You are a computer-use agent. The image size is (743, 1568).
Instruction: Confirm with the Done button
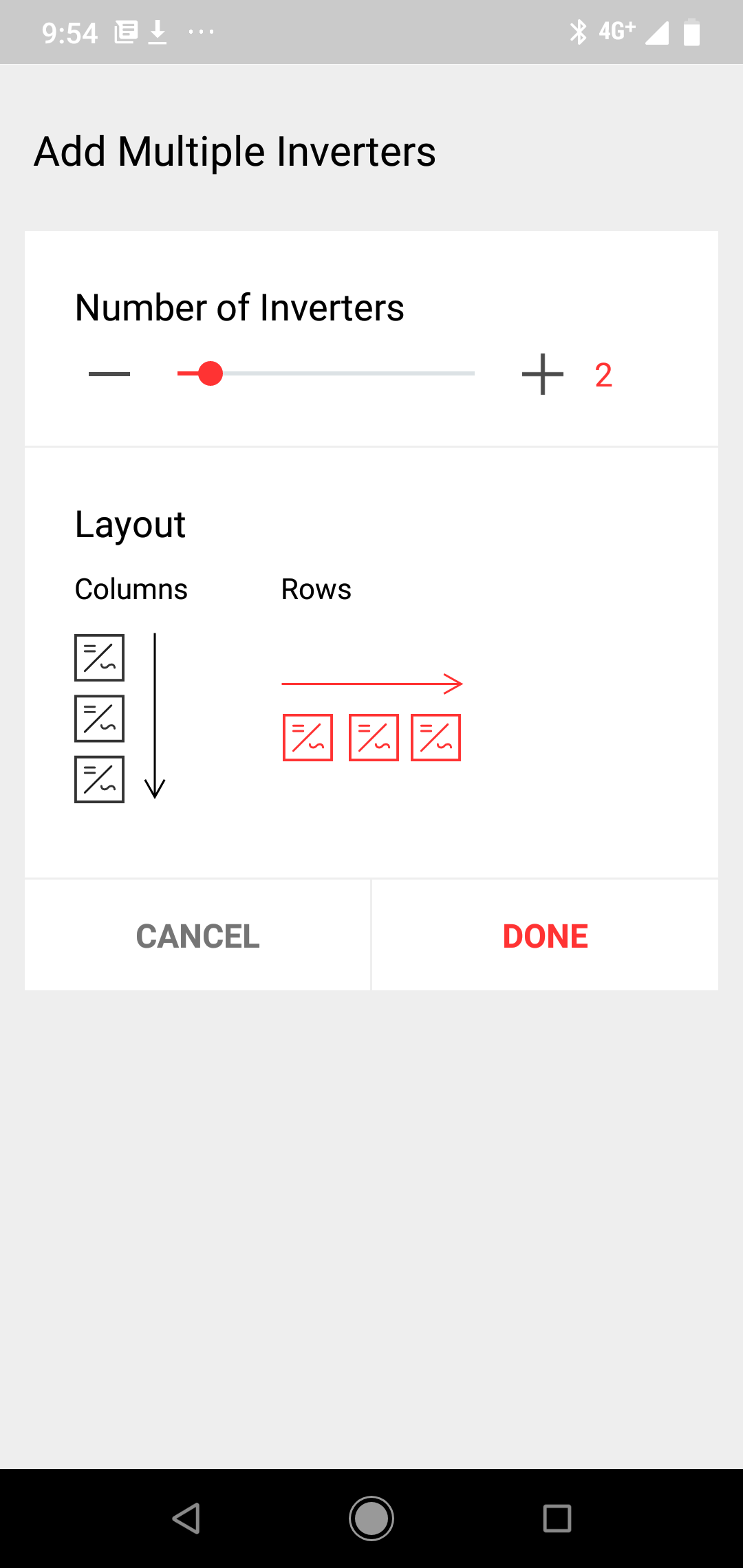[x=545, y=935]
